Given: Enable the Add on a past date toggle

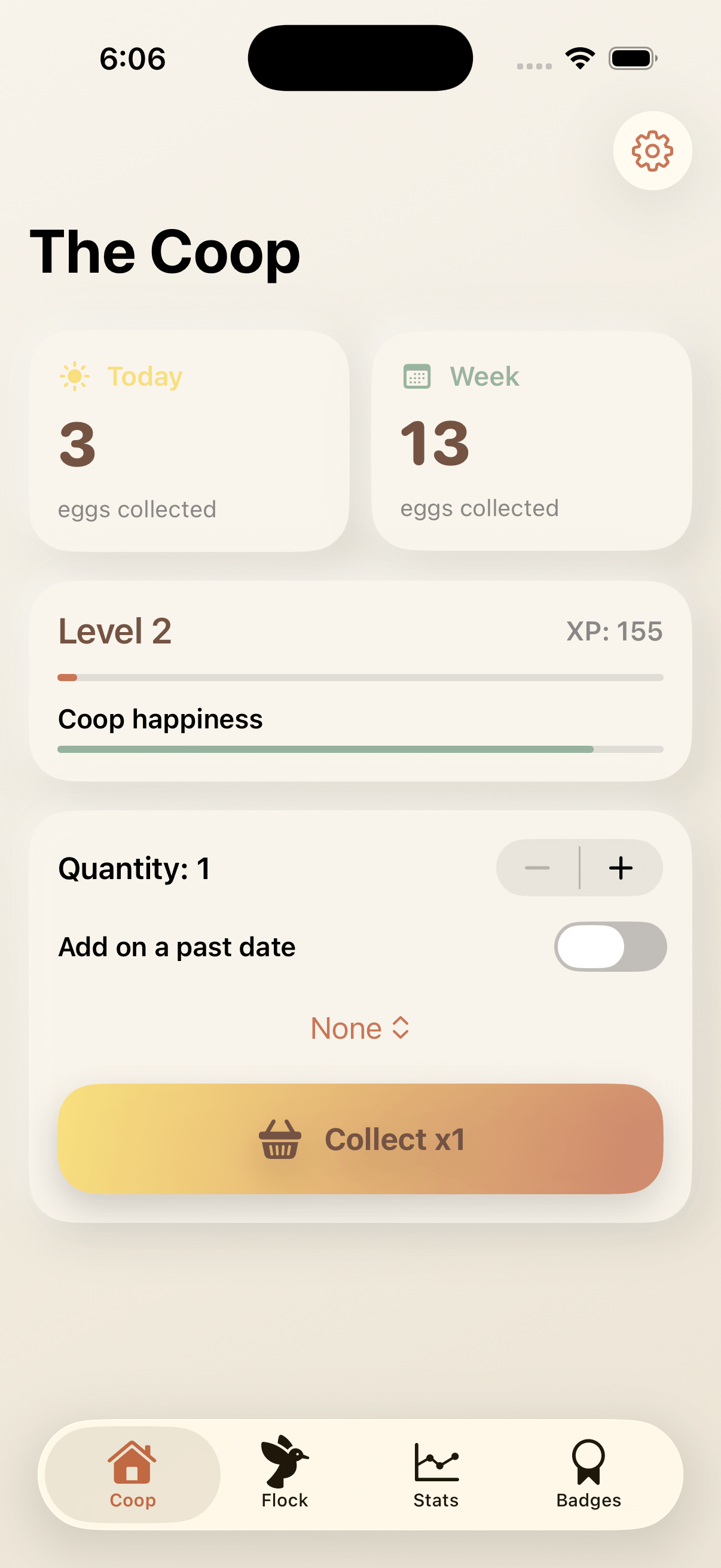Looking at the screenshot, I should [610, 946].
